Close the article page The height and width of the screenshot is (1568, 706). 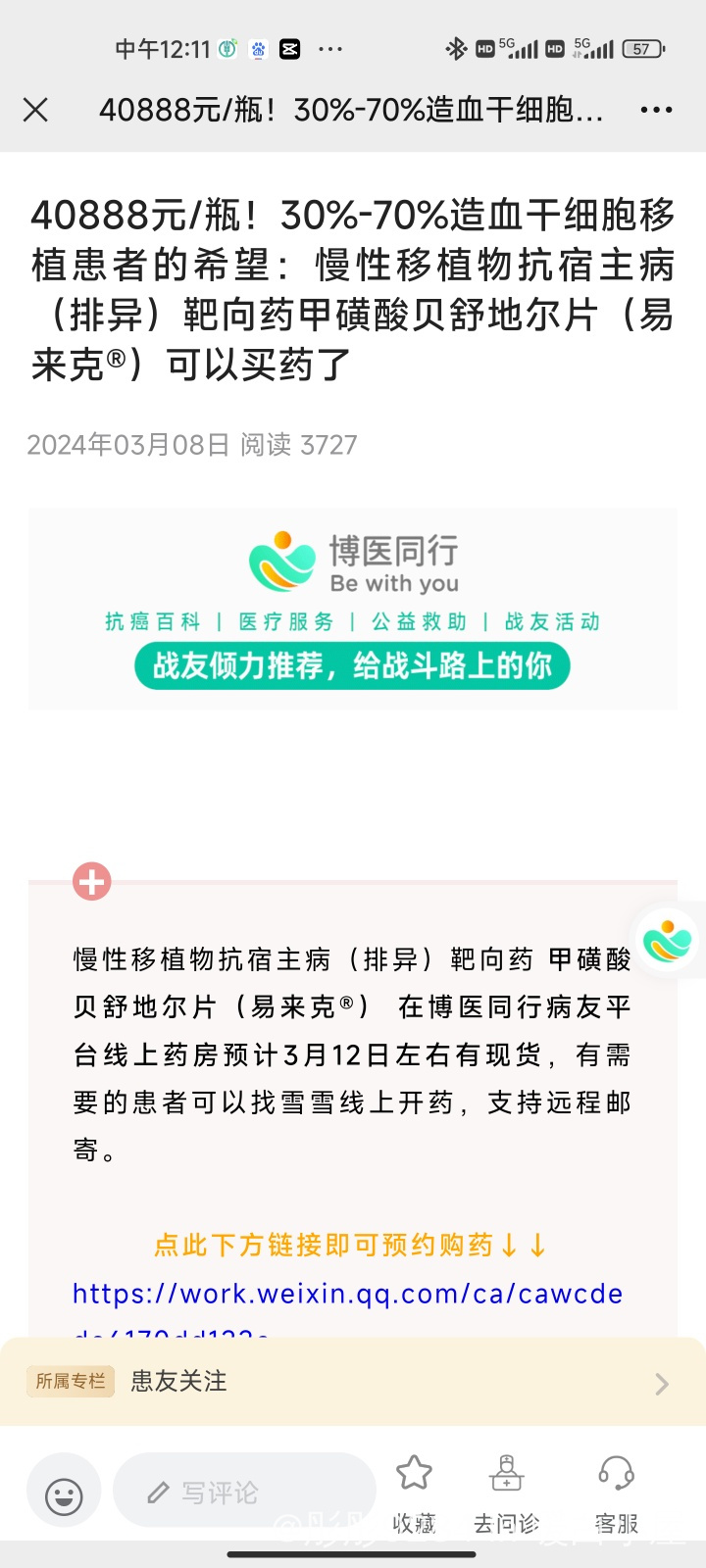tap(35, 110)
